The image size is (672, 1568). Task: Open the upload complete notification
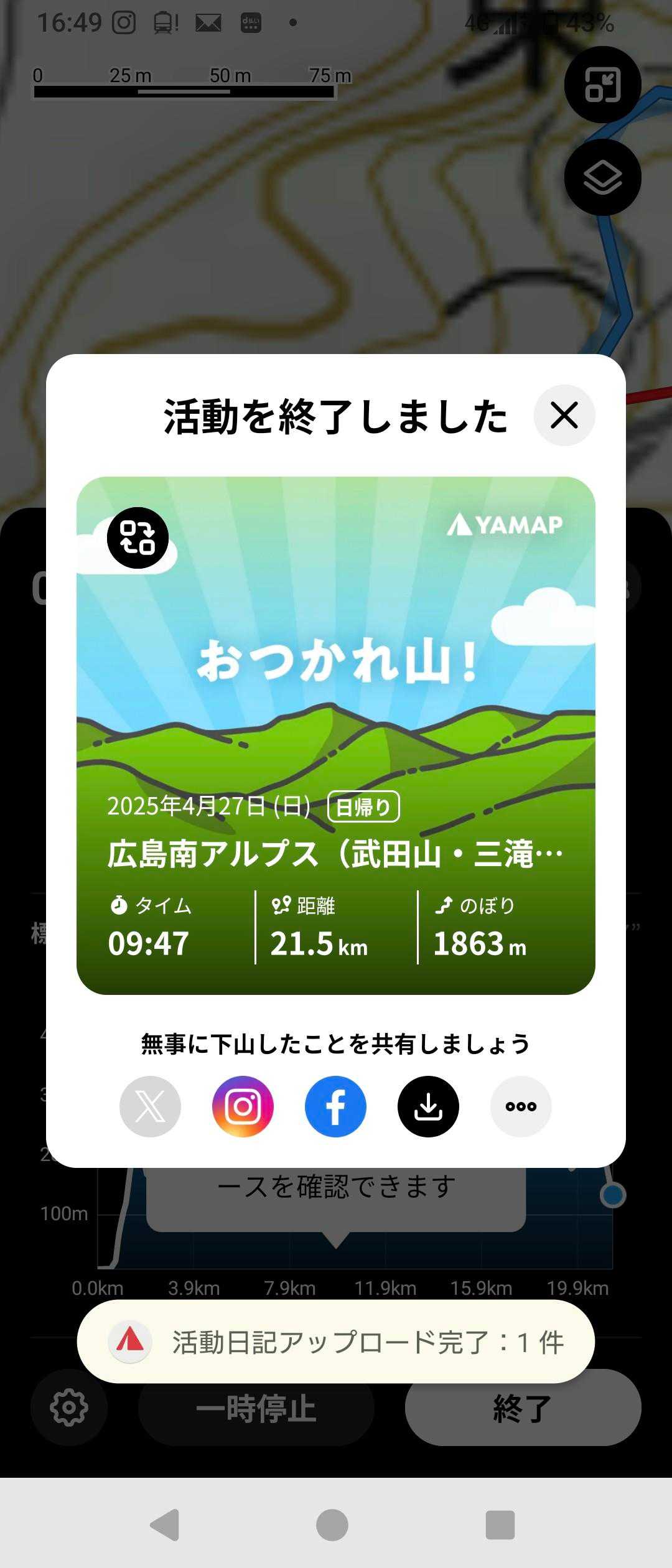click(x=336, y=1342)
